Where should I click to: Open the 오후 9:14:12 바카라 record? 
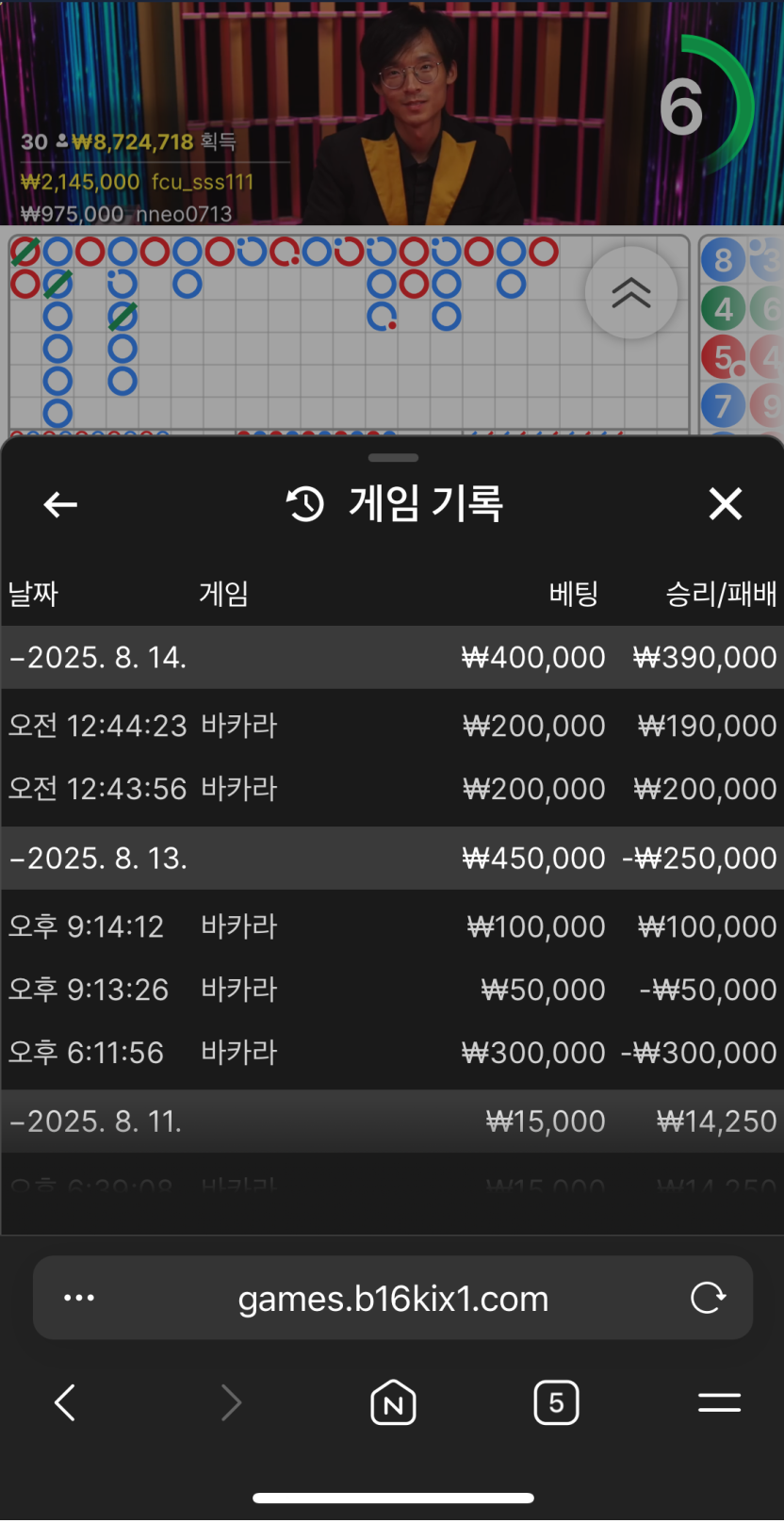[x=392, y=926]
